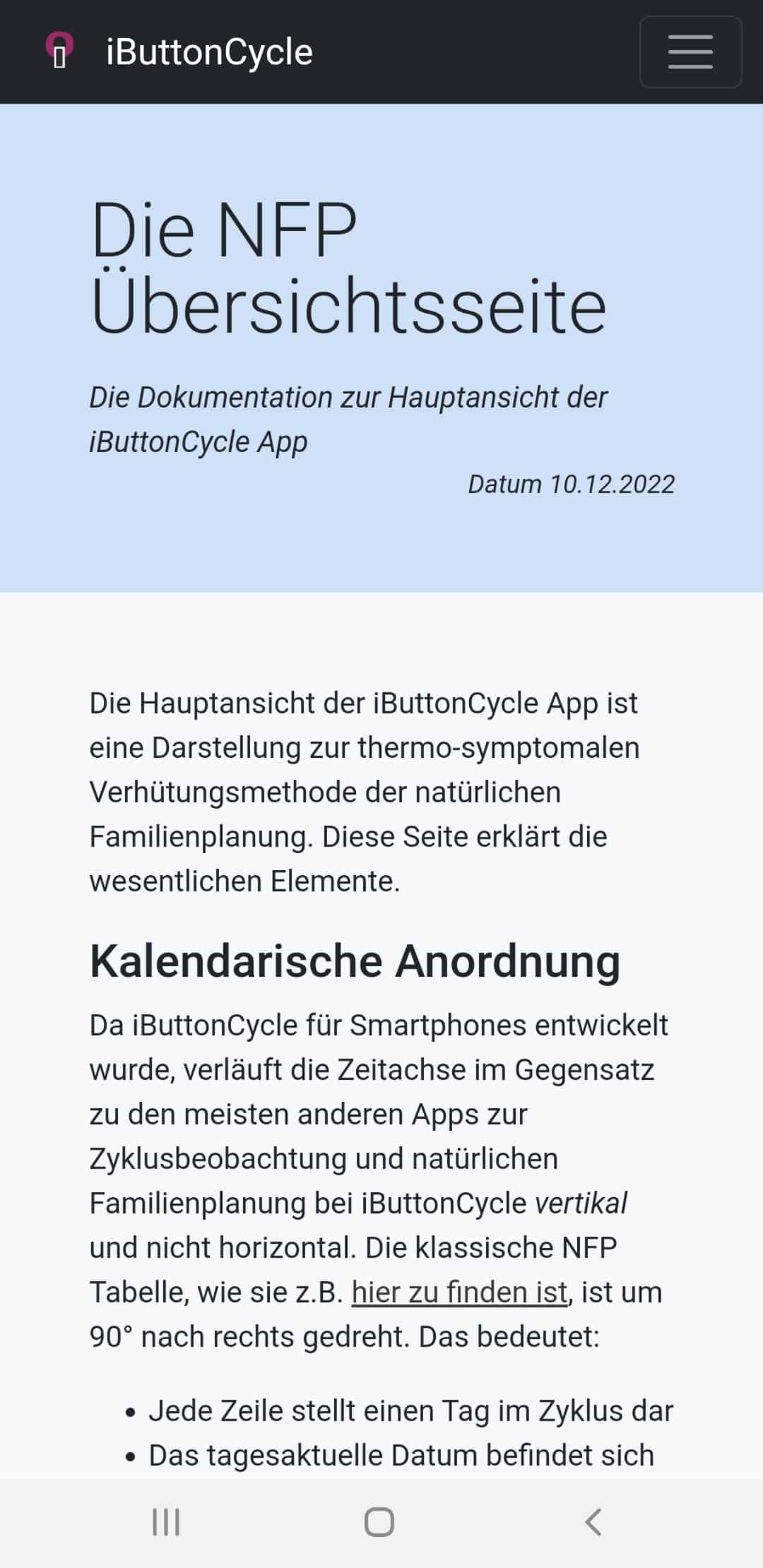Follow the 'hier zu finden ist' link
The height and width of the screenshot is (1568, 763).
459,1292
